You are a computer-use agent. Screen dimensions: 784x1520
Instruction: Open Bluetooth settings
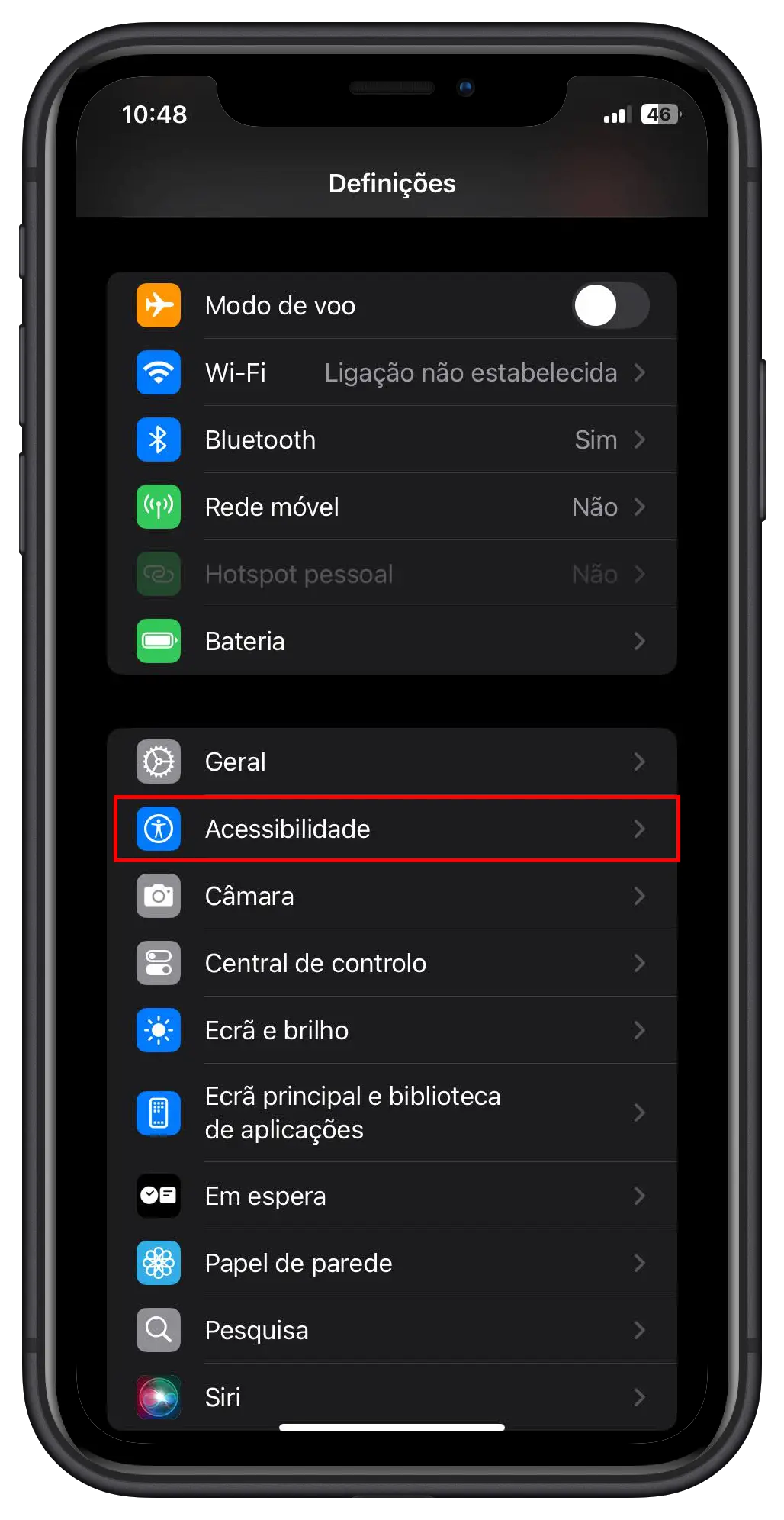[391, 440]
